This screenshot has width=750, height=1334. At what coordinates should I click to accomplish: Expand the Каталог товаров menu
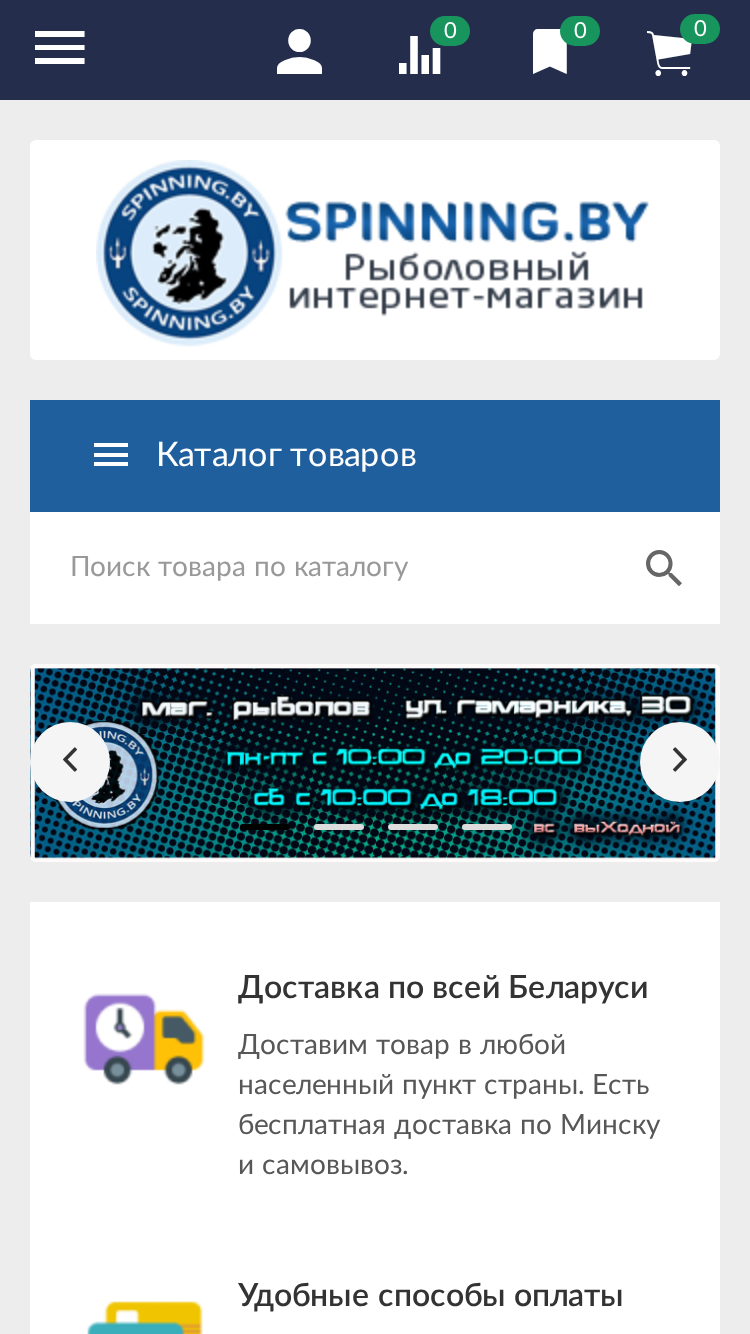[375, 456]
